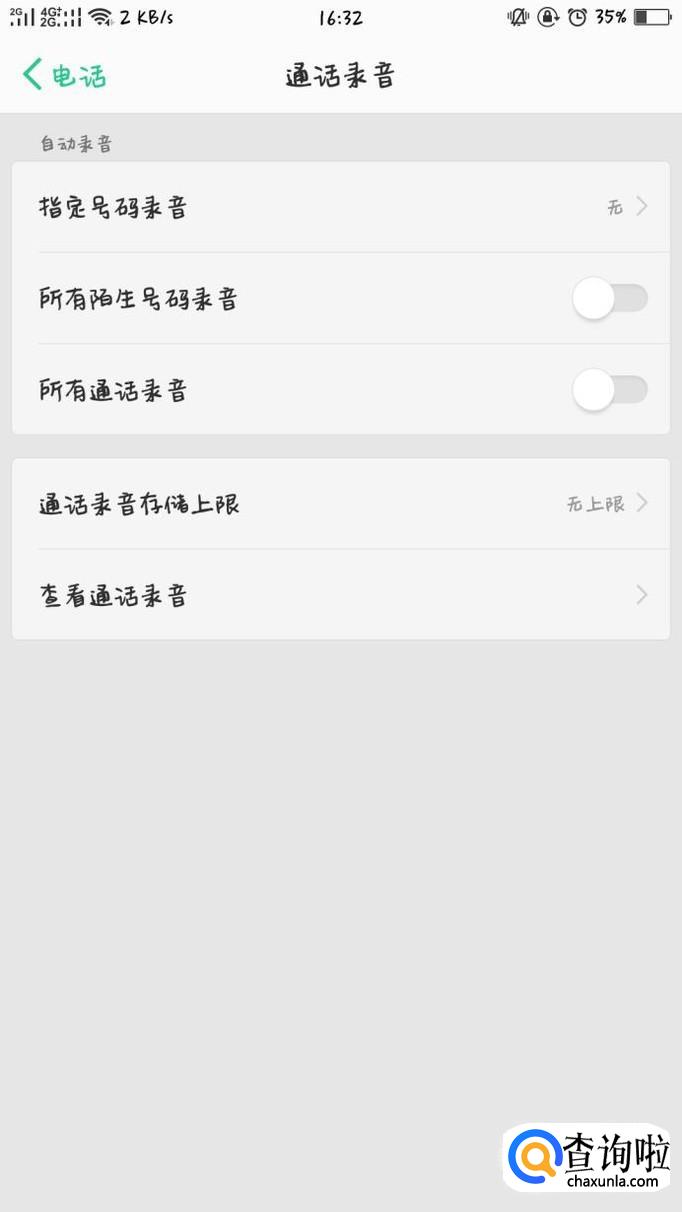Screen dimensions: 682x1212
Task: Enable 所有陌生号码录音 switch
Action: (609, 299)
